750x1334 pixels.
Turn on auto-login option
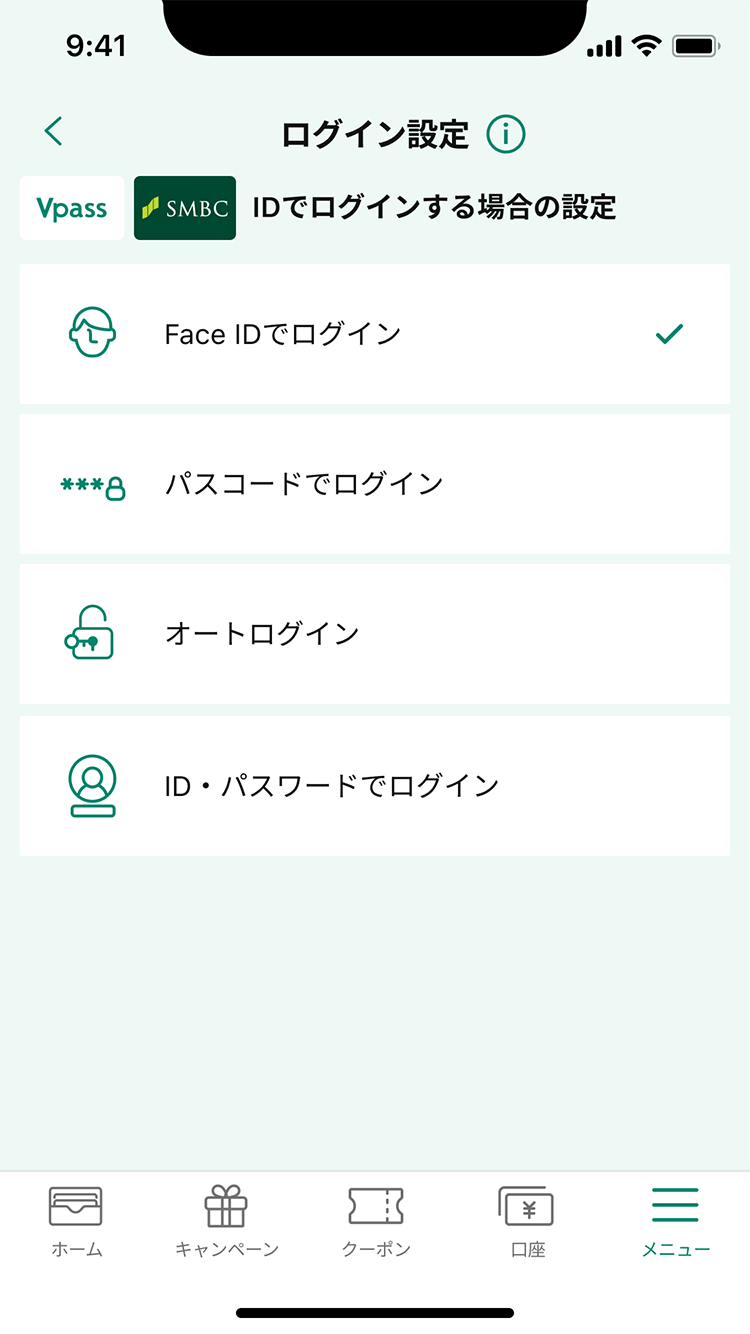coord(375,634)
